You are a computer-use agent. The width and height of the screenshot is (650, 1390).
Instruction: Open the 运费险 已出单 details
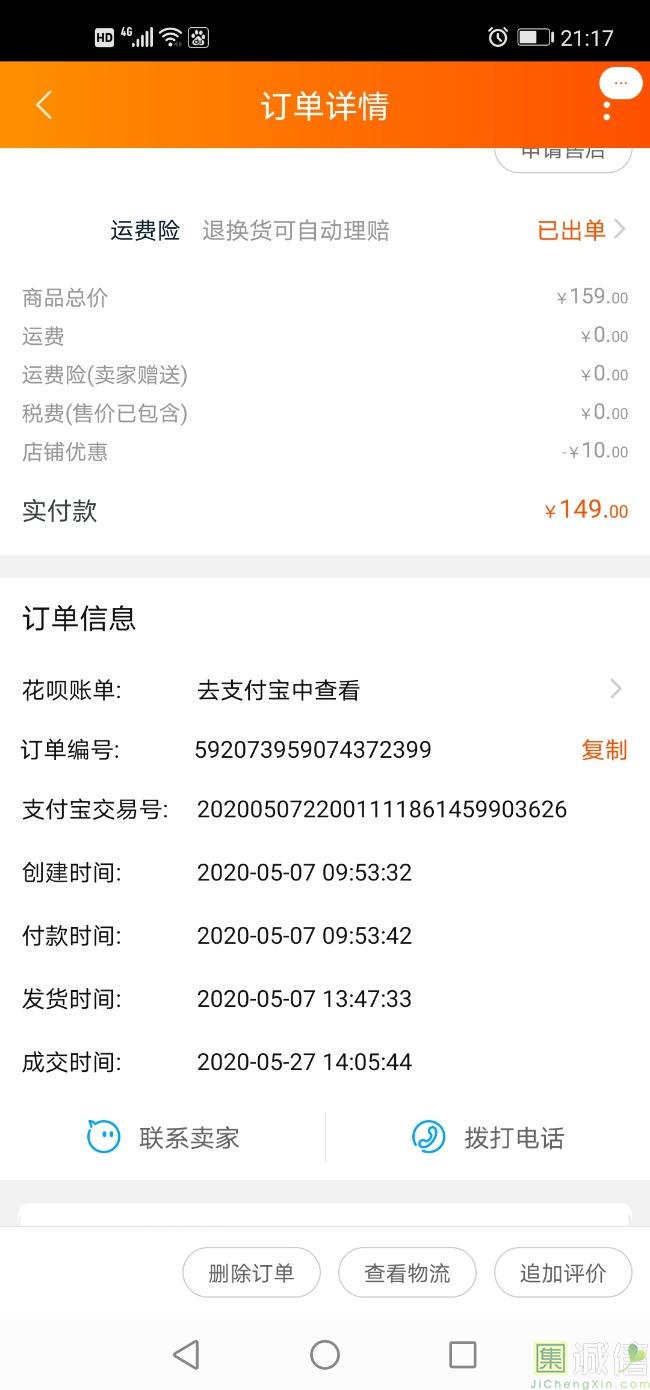[x=582, y=231]
